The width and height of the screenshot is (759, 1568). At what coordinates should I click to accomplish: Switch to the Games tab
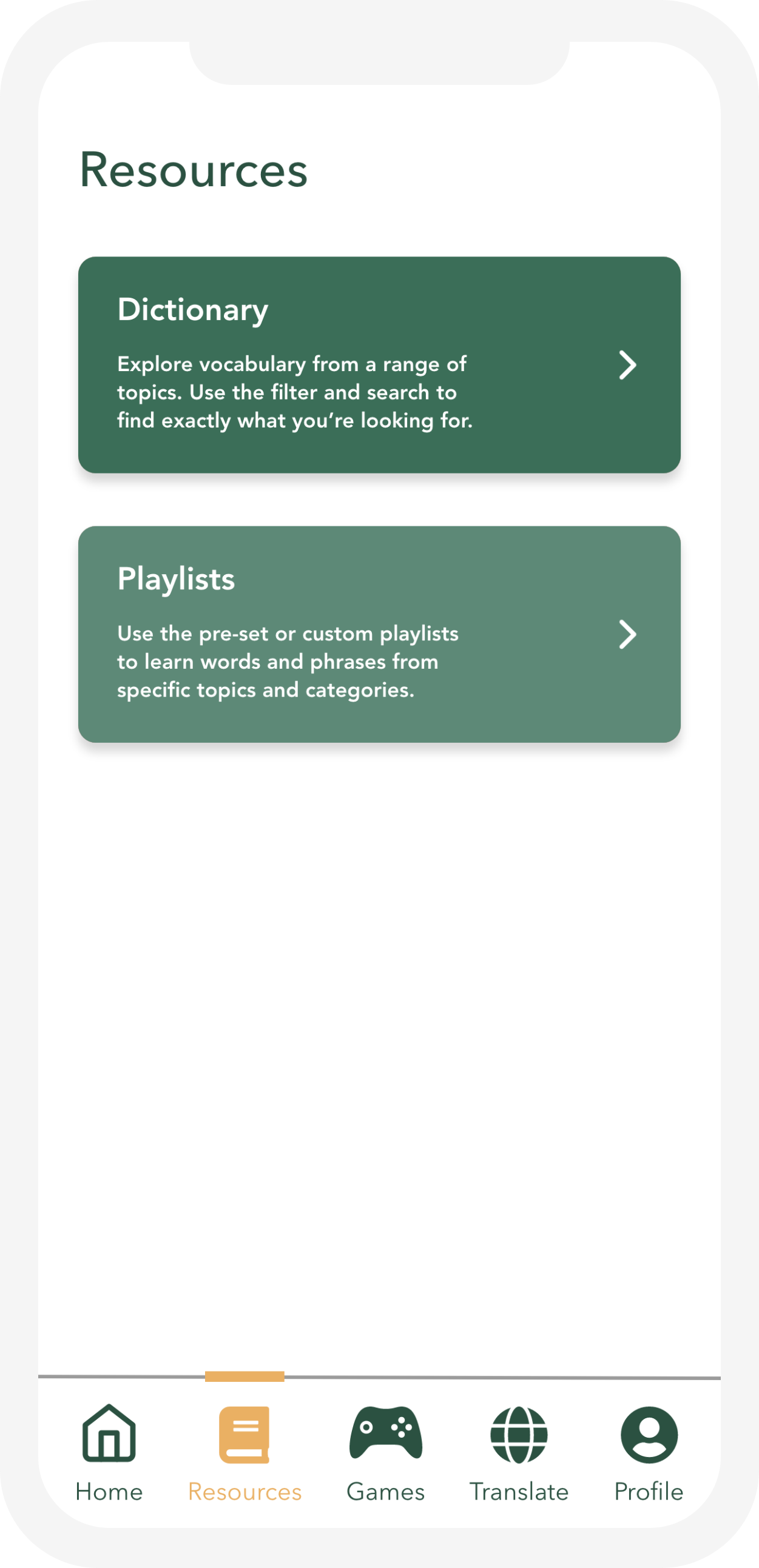pos(386,1452)
